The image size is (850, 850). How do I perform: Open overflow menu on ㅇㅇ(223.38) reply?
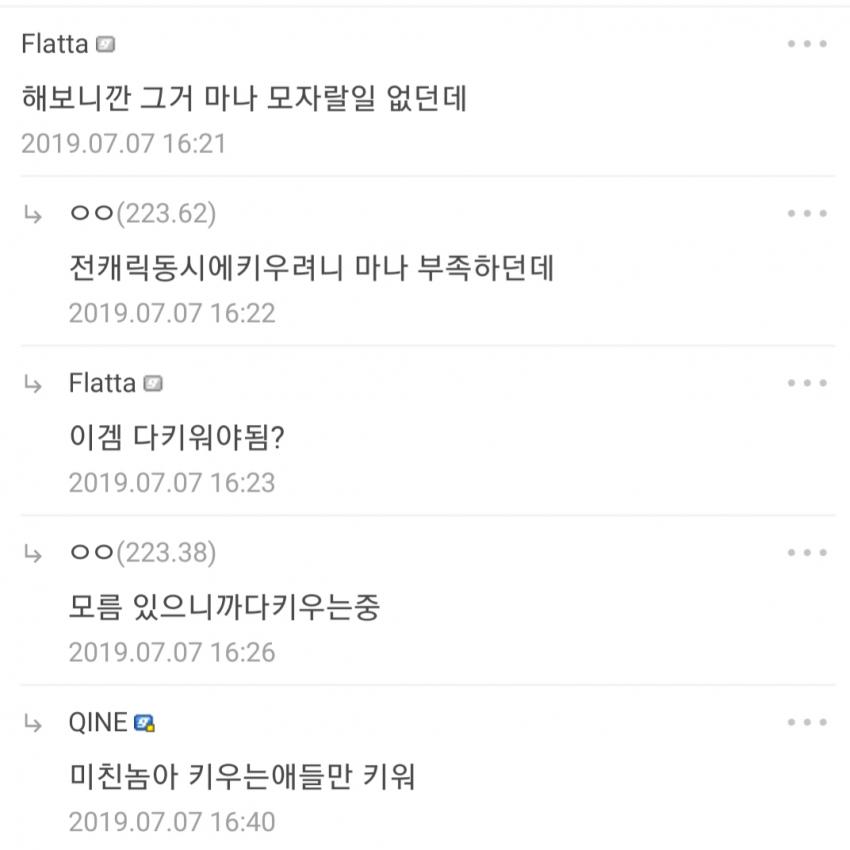(806, 553)
